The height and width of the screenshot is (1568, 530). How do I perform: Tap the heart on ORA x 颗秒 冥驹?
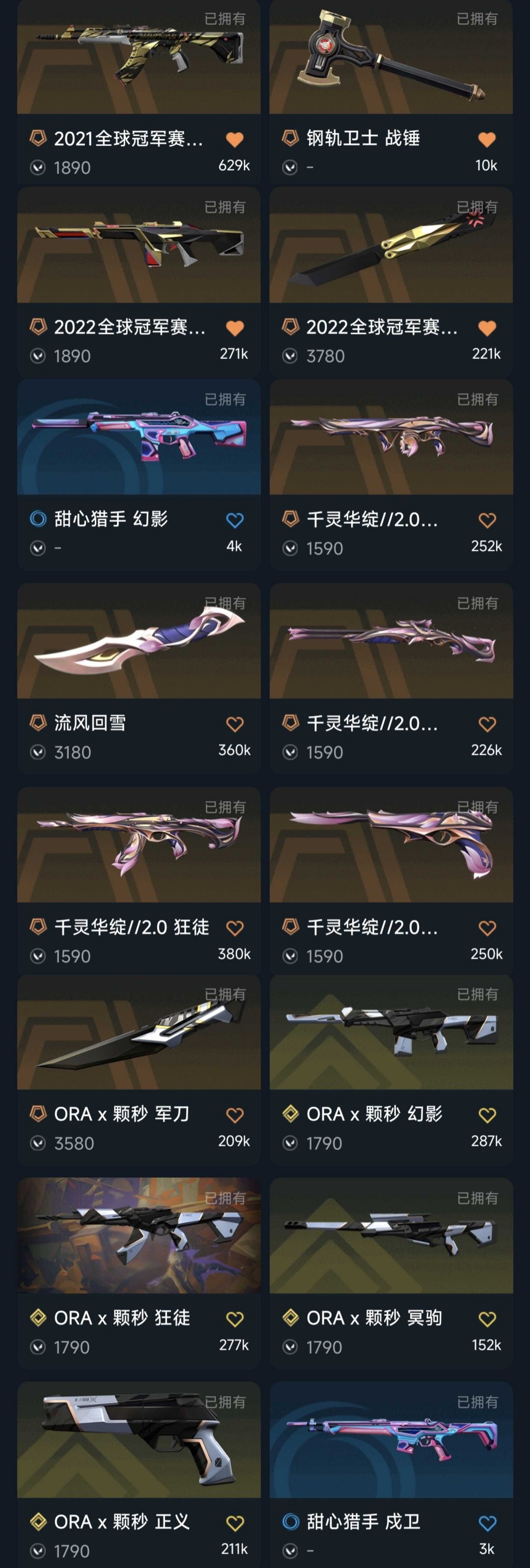tap(487, 1319)
